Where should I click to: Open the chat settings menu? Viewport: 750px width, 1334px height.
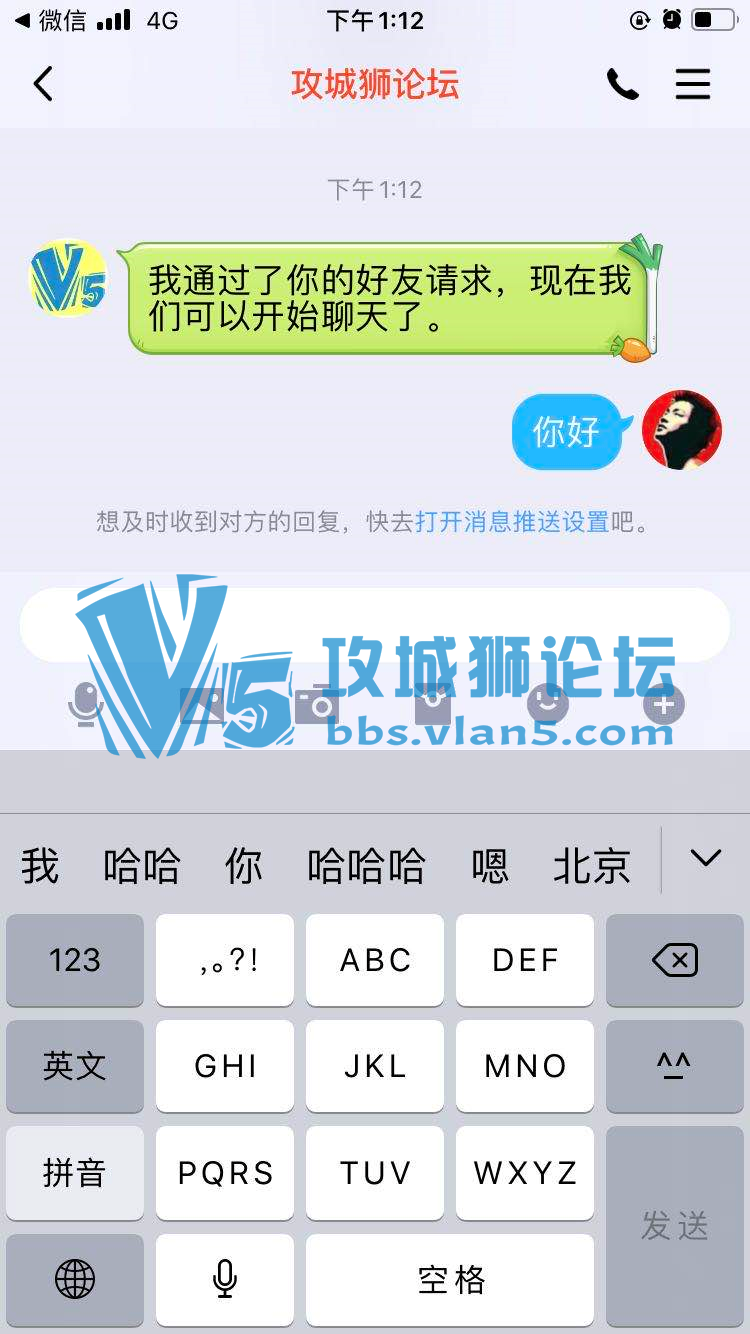click(x=692, y=85)
